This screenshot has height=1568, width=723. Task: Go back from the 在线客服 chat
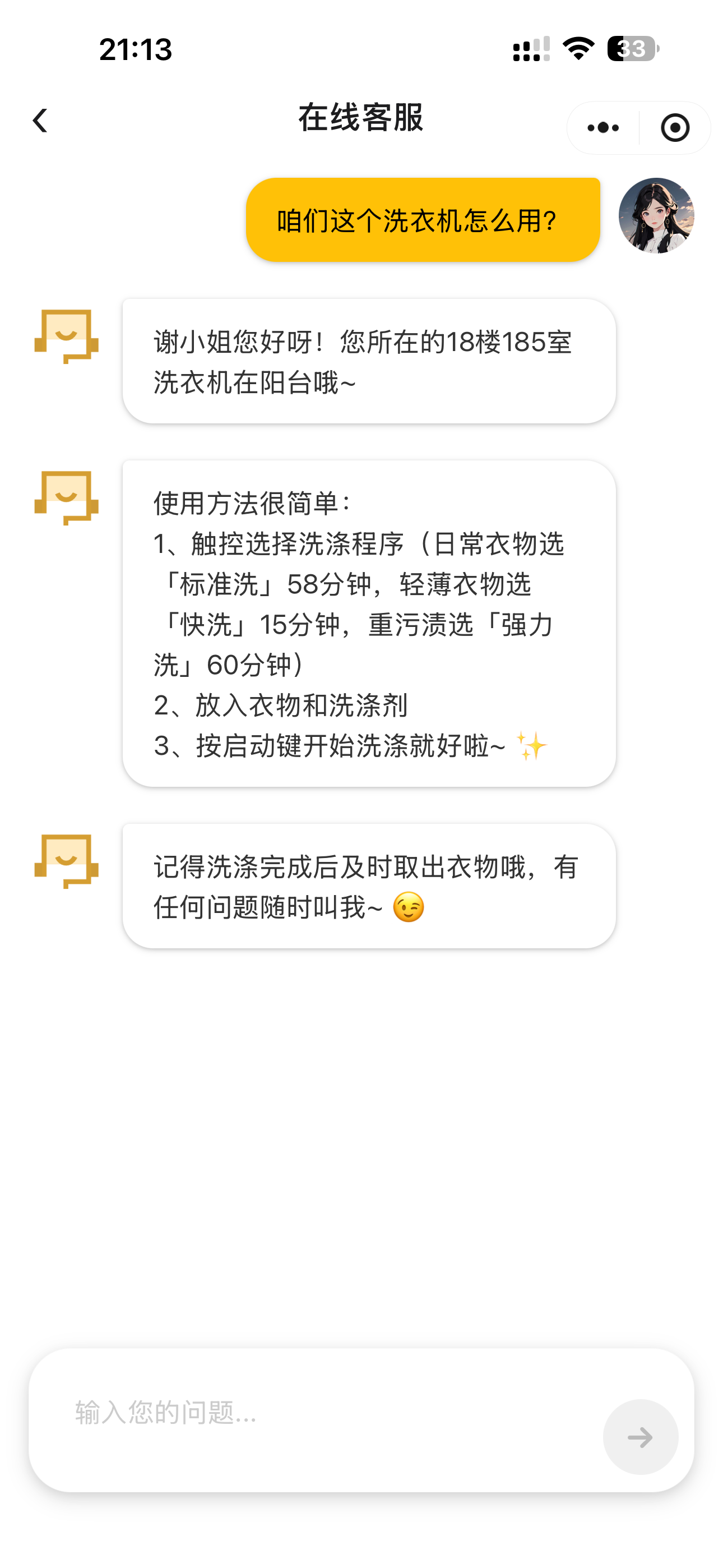pyautogui.click(x=40, y=121)
